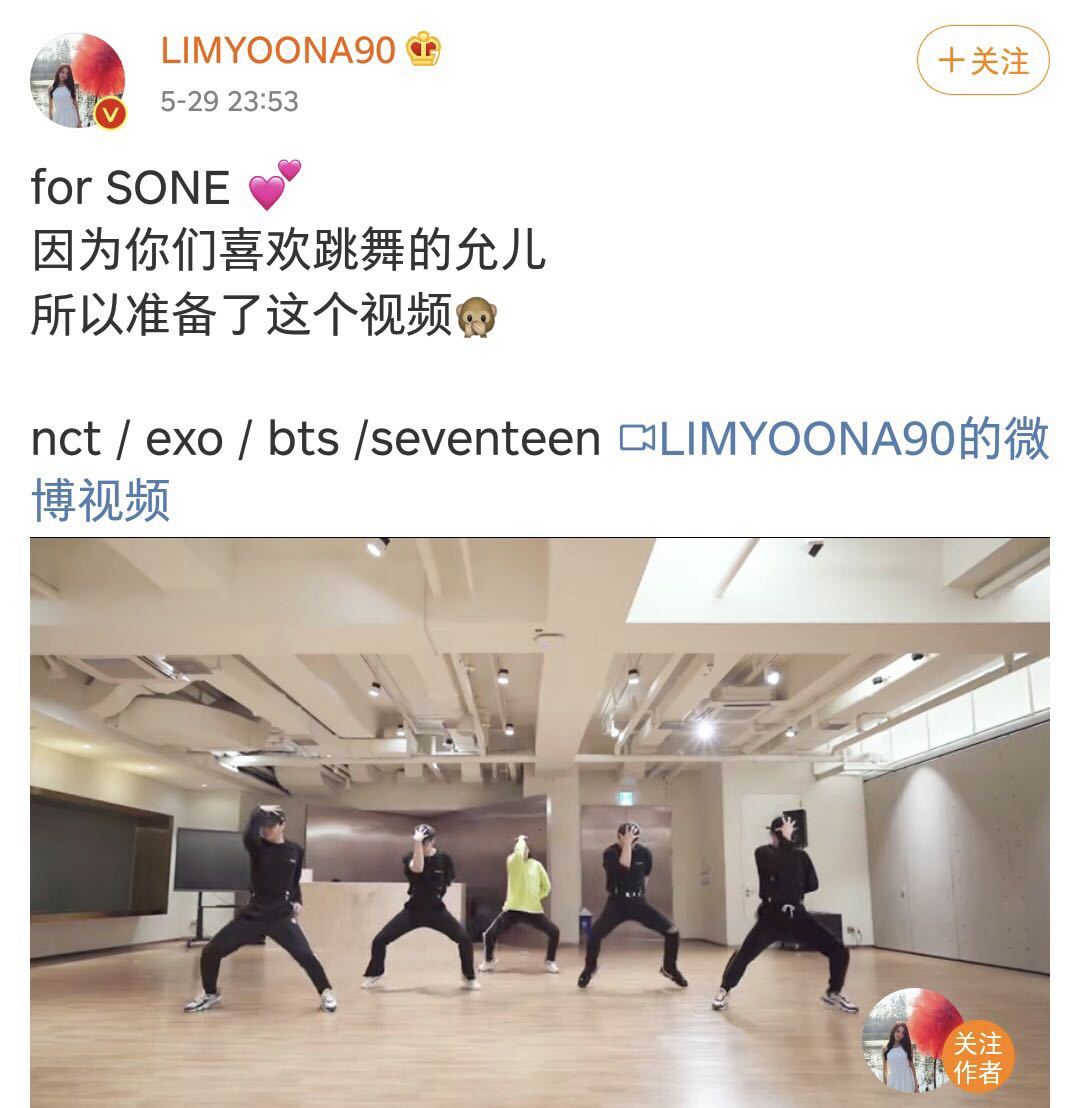Tap the 关注作者 badge on the video
Screen dimensions: 1080x1108
977,1058
